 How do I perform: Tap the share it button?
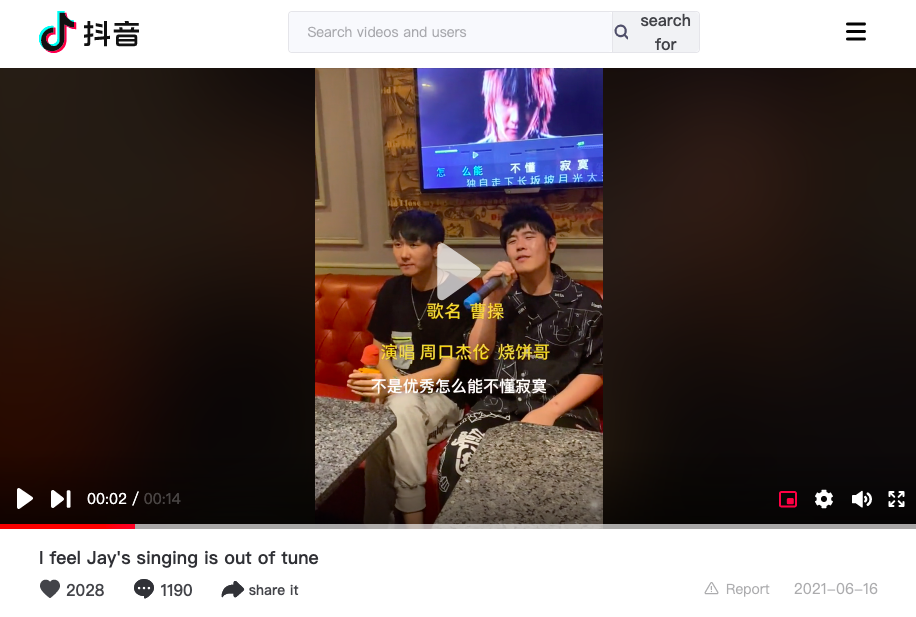260,590
